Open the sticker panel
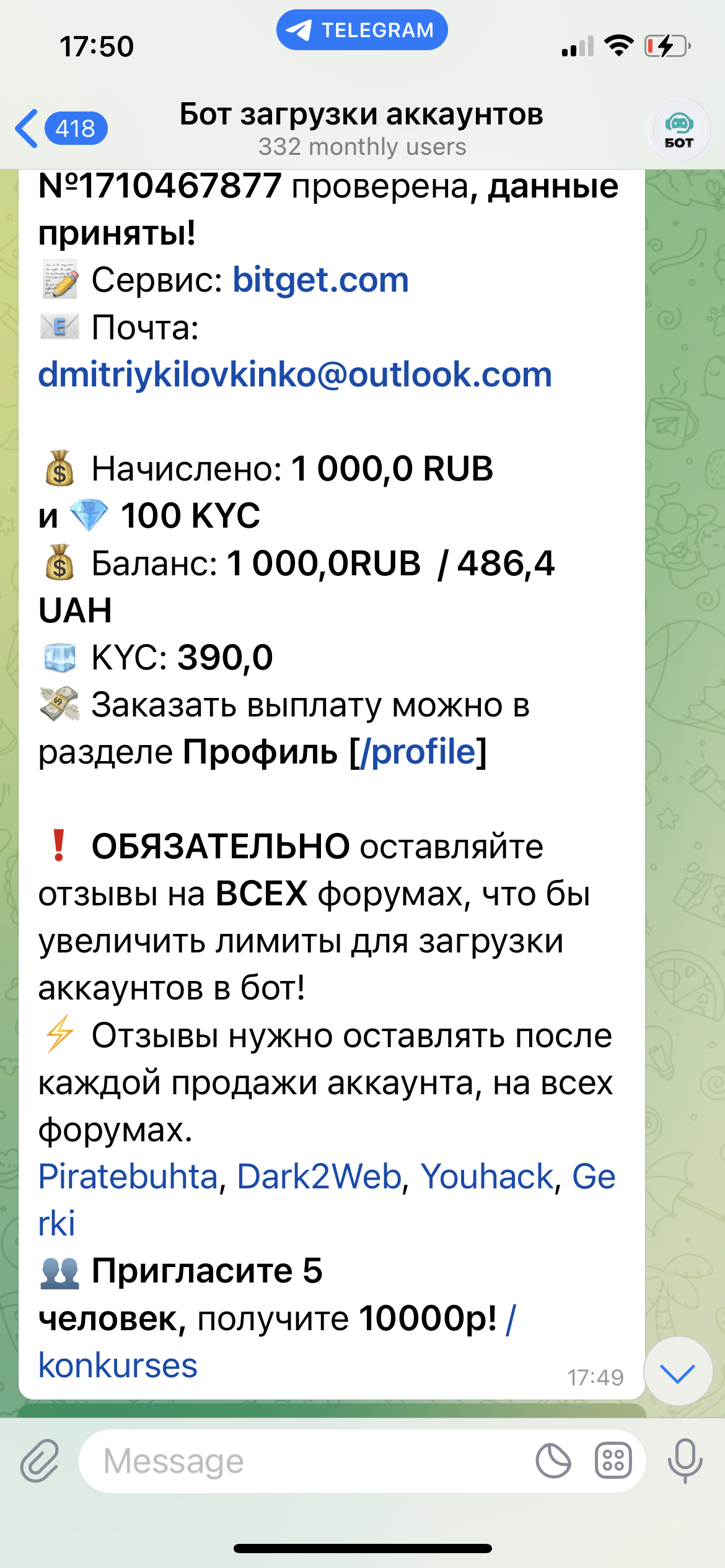The width and height of the screenshot is (725, 1568). [553, 1461]
